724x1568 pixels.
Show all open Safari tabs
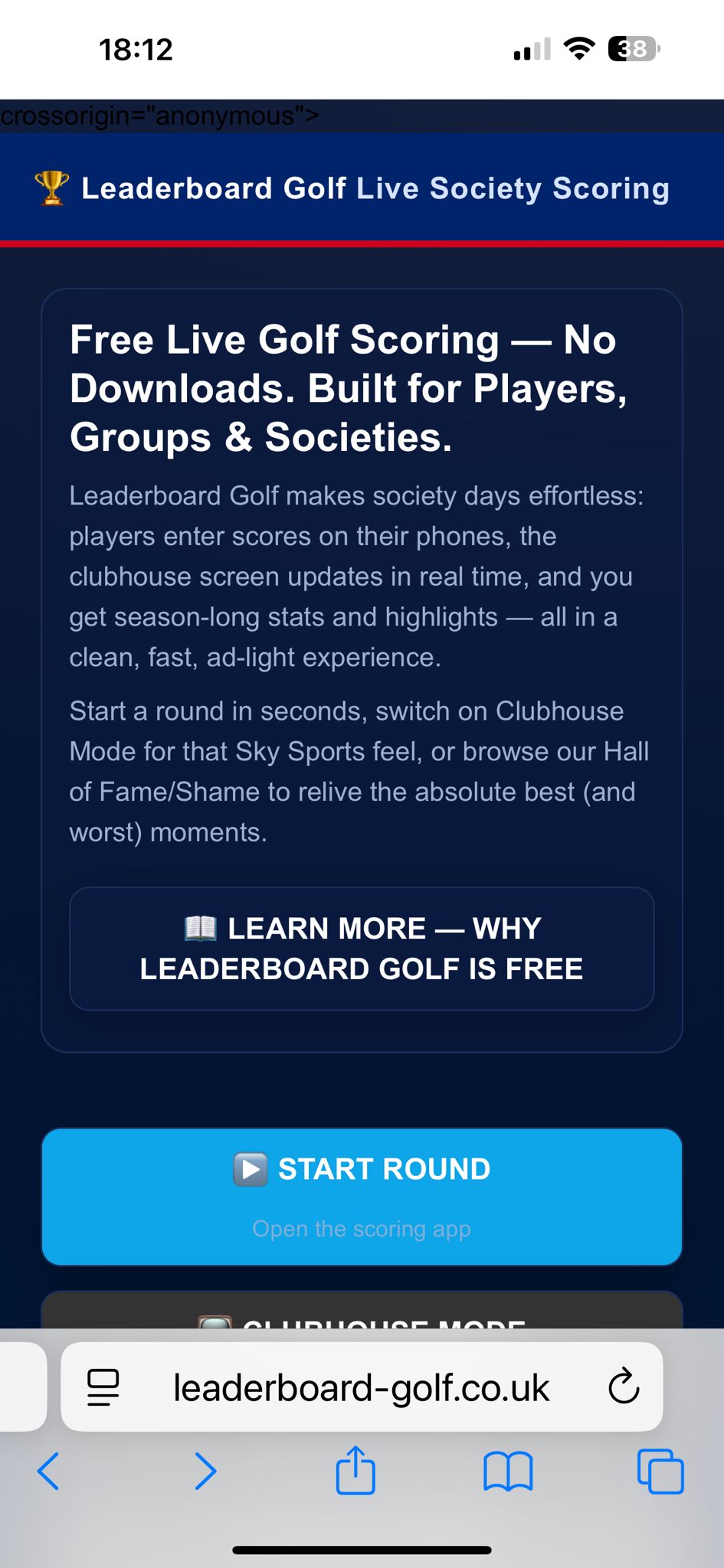tap(660, 1471)
